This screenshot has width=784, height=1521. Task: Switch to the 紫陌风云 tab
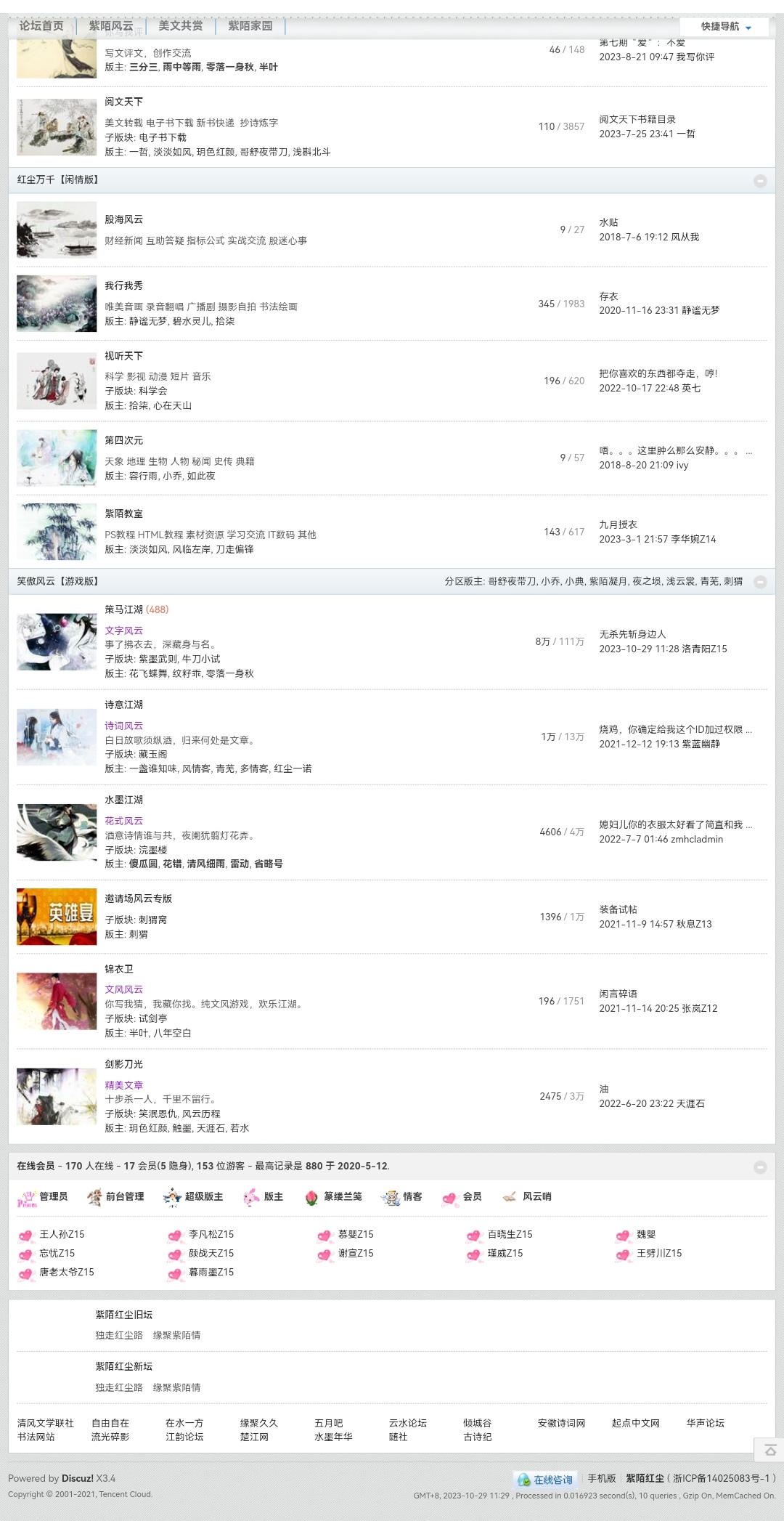(x=111, y=26)
